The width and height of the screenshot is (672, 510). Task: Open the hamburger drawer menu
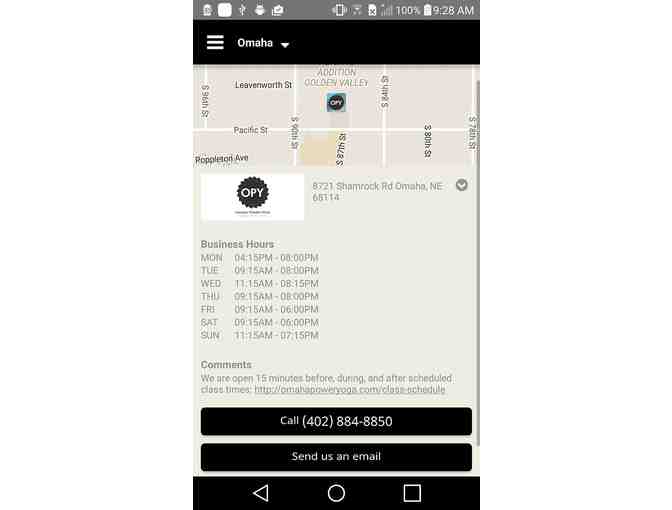click(x=215, y=42)
